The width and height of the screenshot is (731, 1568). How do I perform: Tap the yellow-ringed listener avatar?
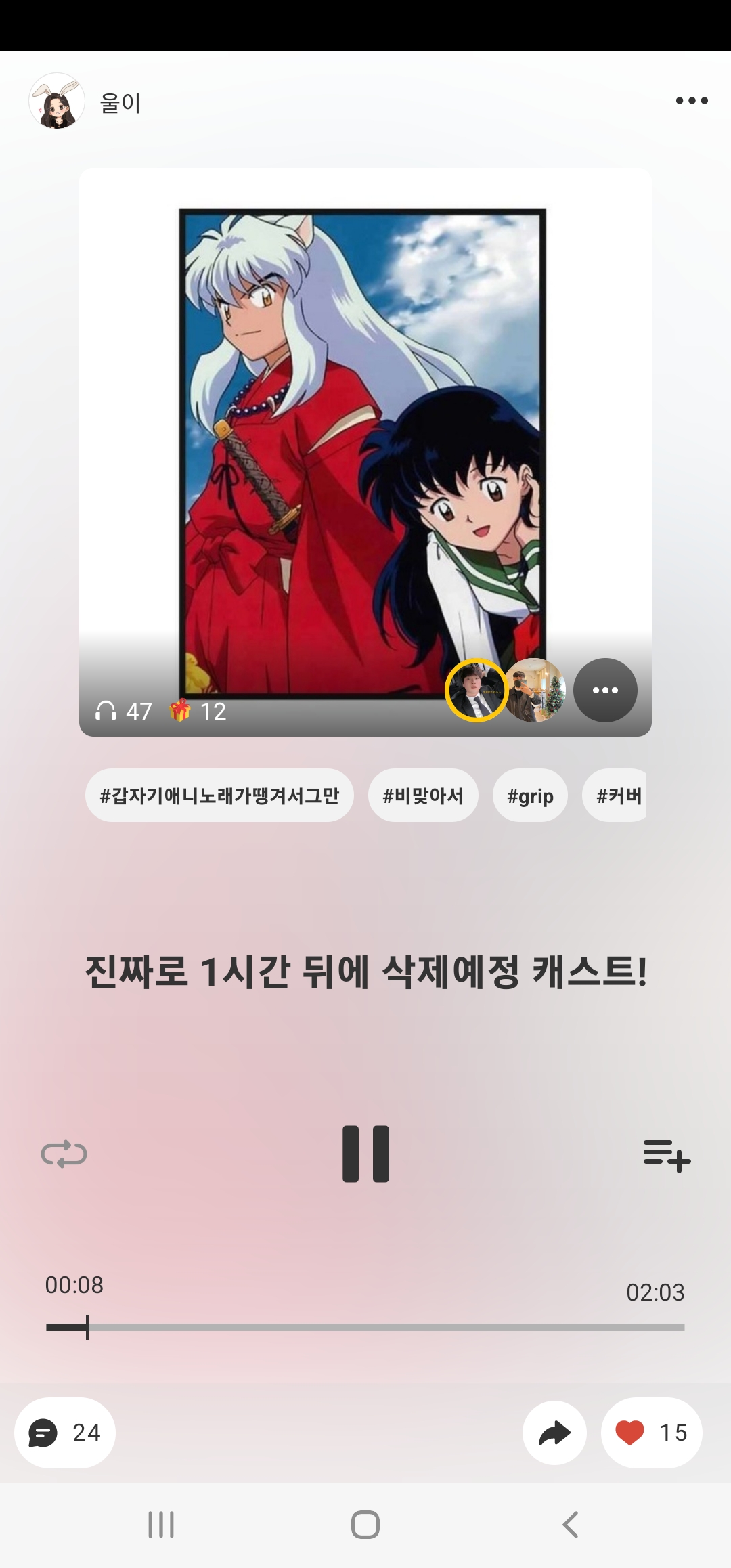pos(477,690)
